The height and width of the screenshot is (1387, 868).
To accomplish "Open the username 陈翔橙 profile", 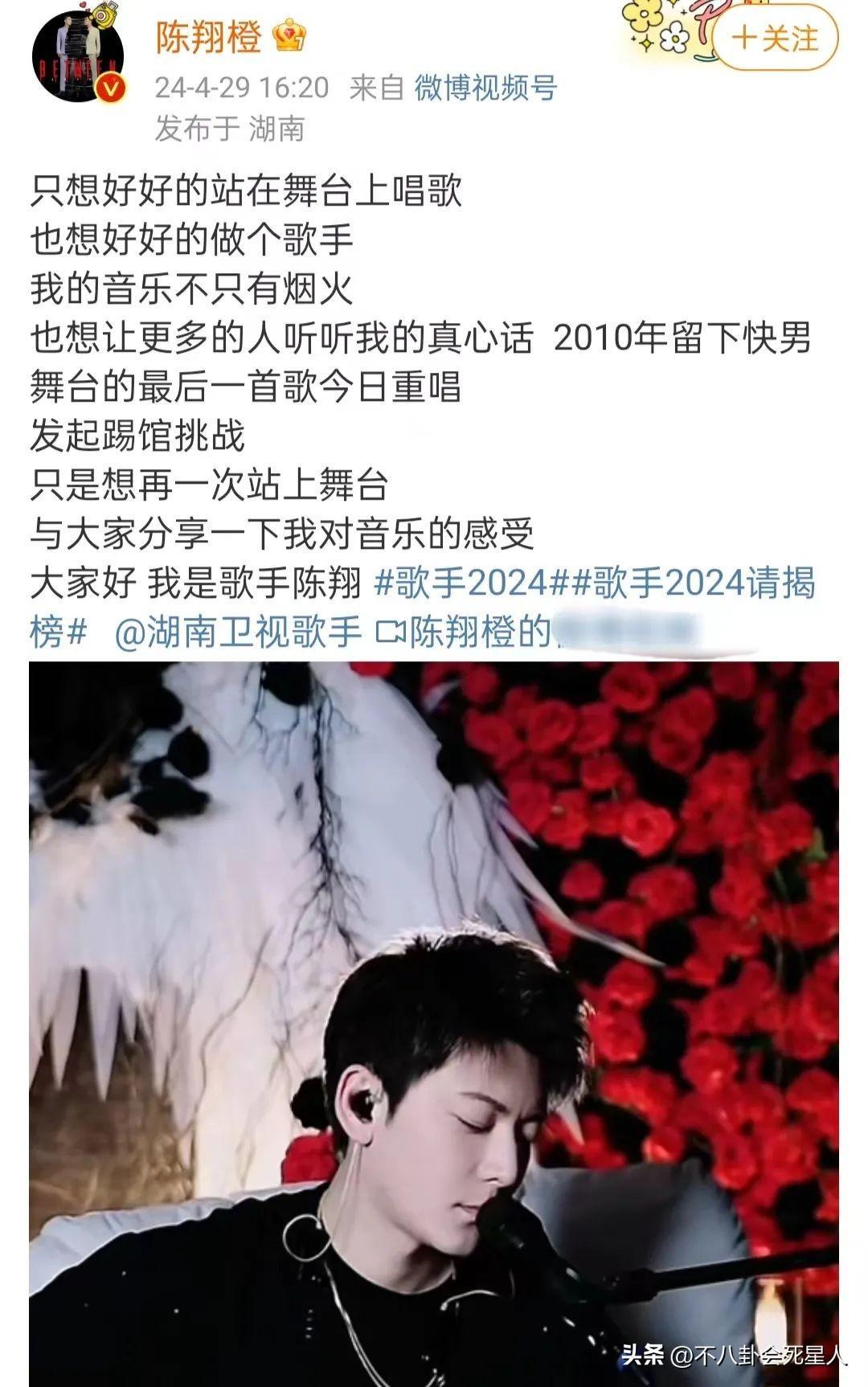I will tap(209, 37).
